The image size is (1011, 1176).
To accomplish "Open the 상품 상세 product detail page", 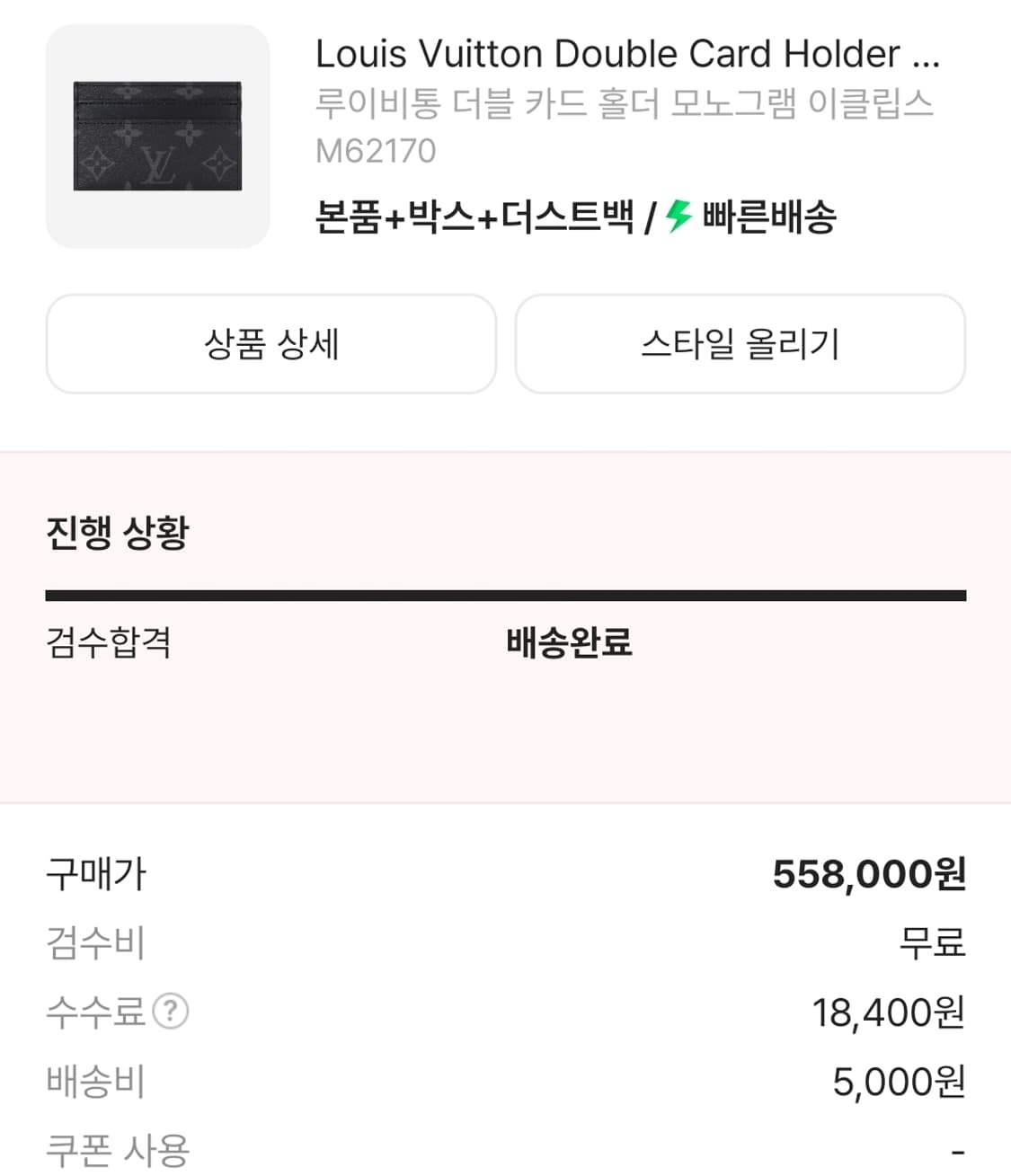I will pos(270,344).
